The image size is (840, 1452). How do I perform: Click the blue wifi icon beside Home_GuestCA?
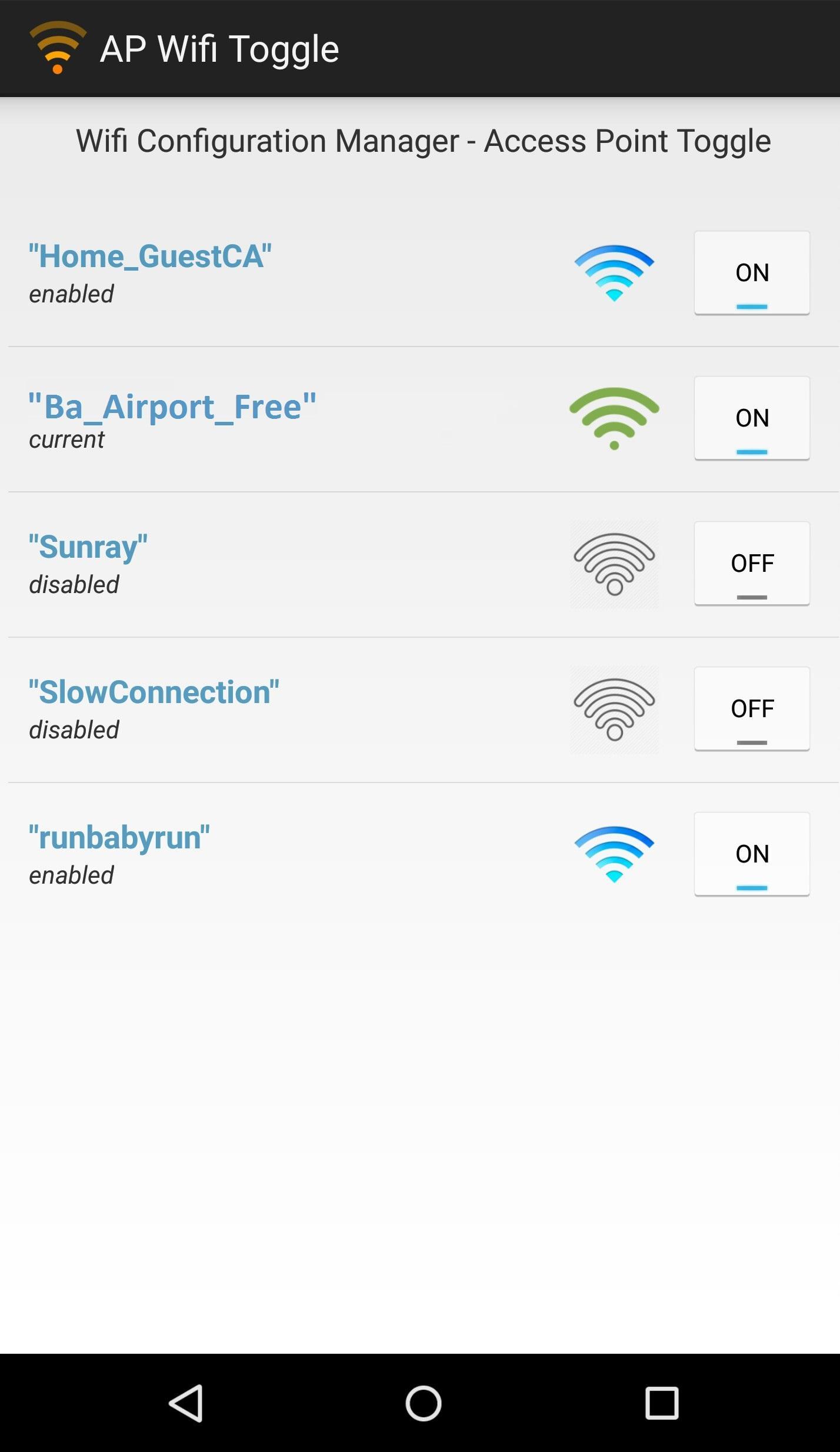[x=614, y=274]
